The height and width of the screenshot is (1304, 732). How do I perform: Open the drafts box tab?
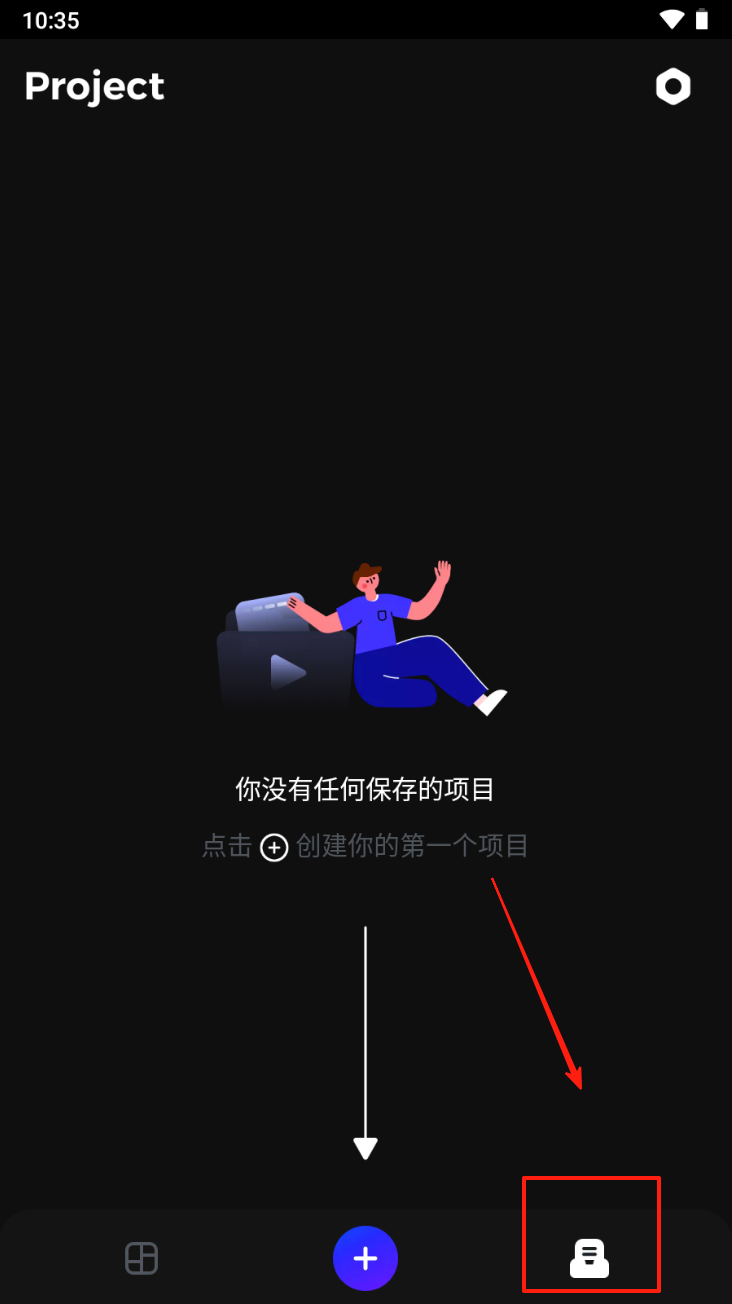(589, 1257)
